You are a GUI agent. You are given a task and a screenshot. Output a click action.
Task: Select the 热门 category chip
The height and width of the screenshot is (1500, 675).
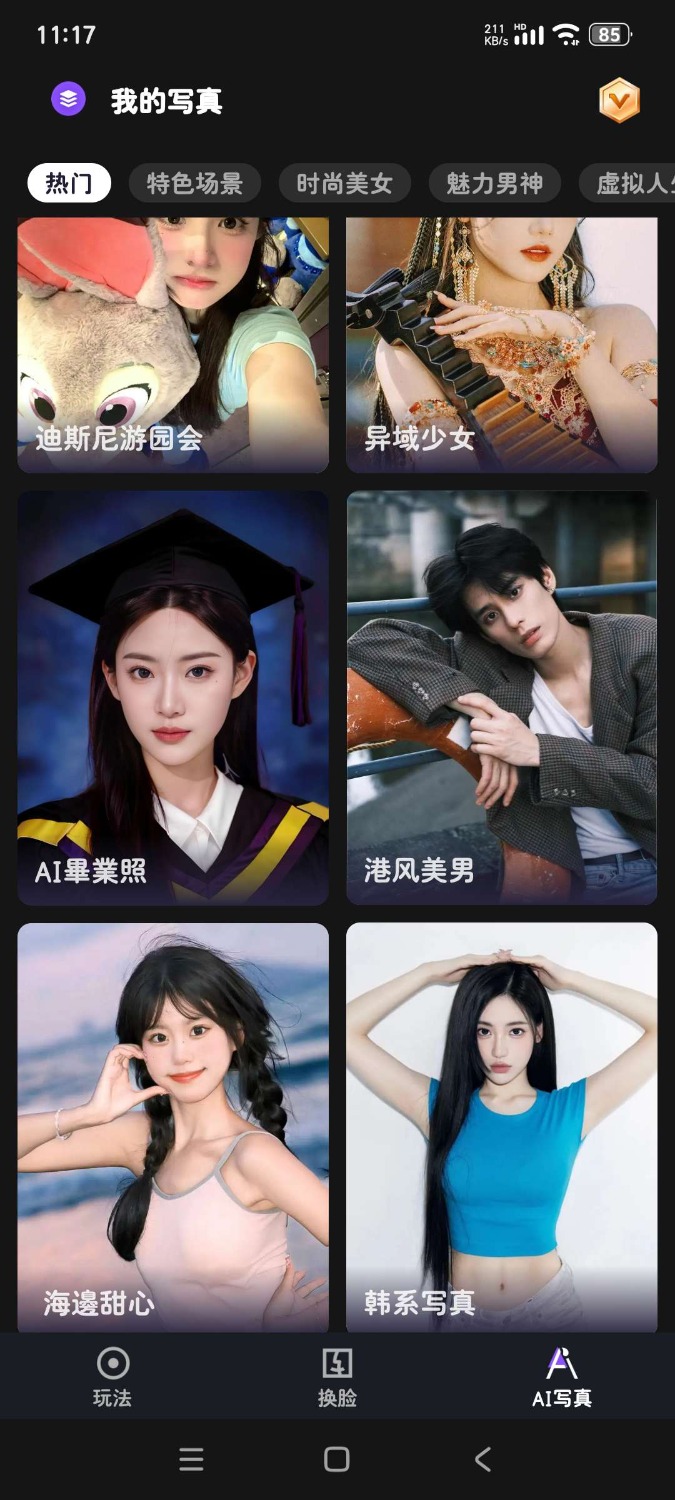click(x=68, y=184)
